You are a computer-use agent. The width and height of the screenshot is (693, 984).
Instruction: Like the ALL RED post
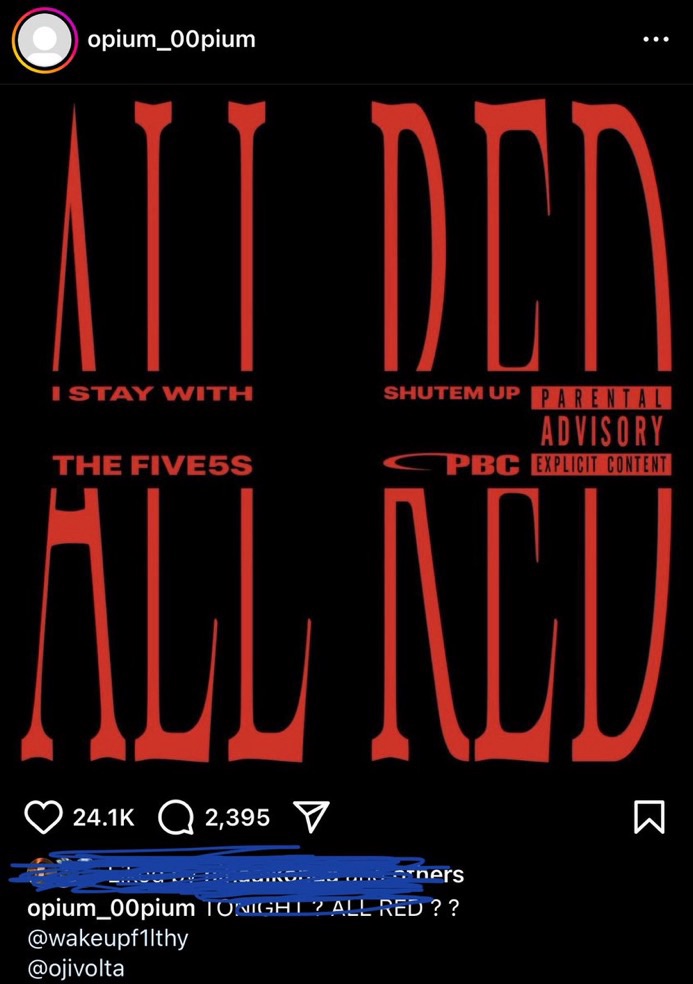tap(42, 818)
